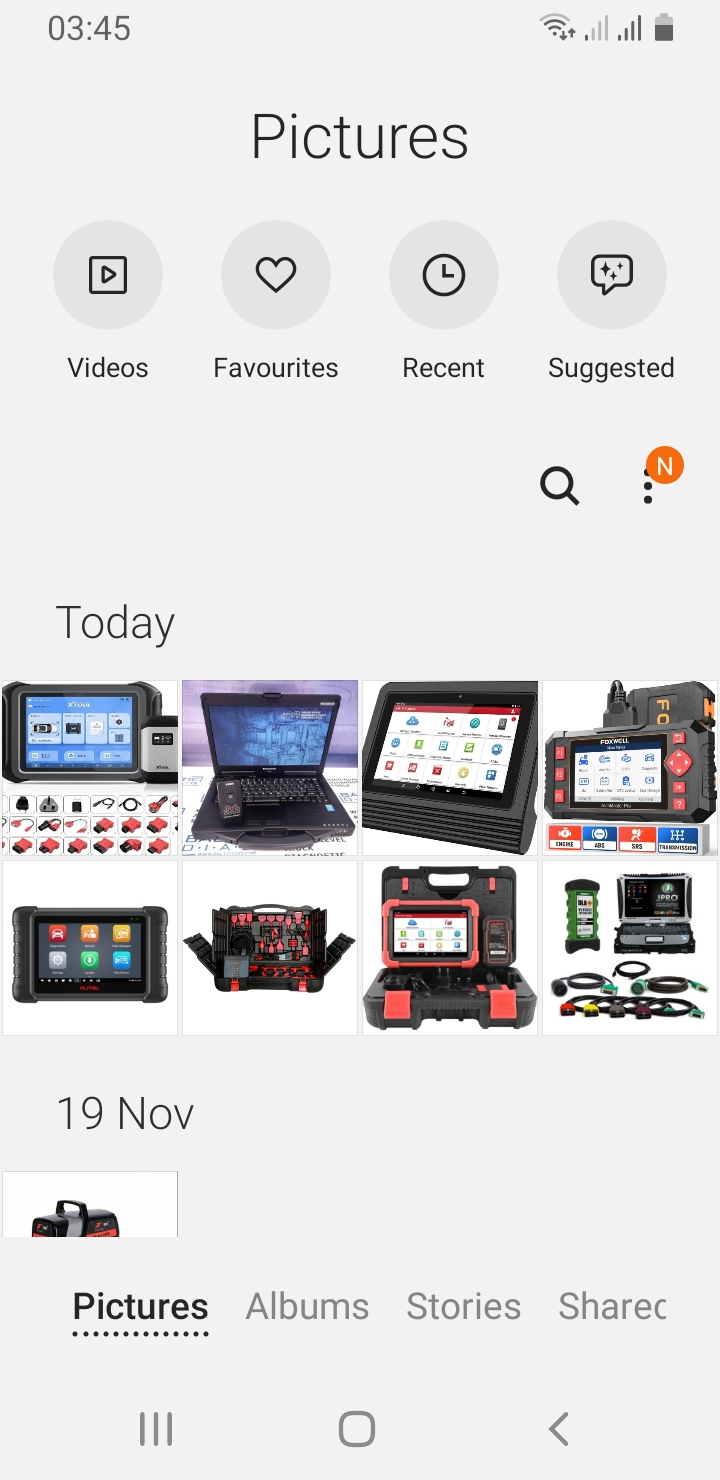Open the red tablet in carrying case photo
Viewport: 720px width, 1480px height.
click(x=450, y=948)
